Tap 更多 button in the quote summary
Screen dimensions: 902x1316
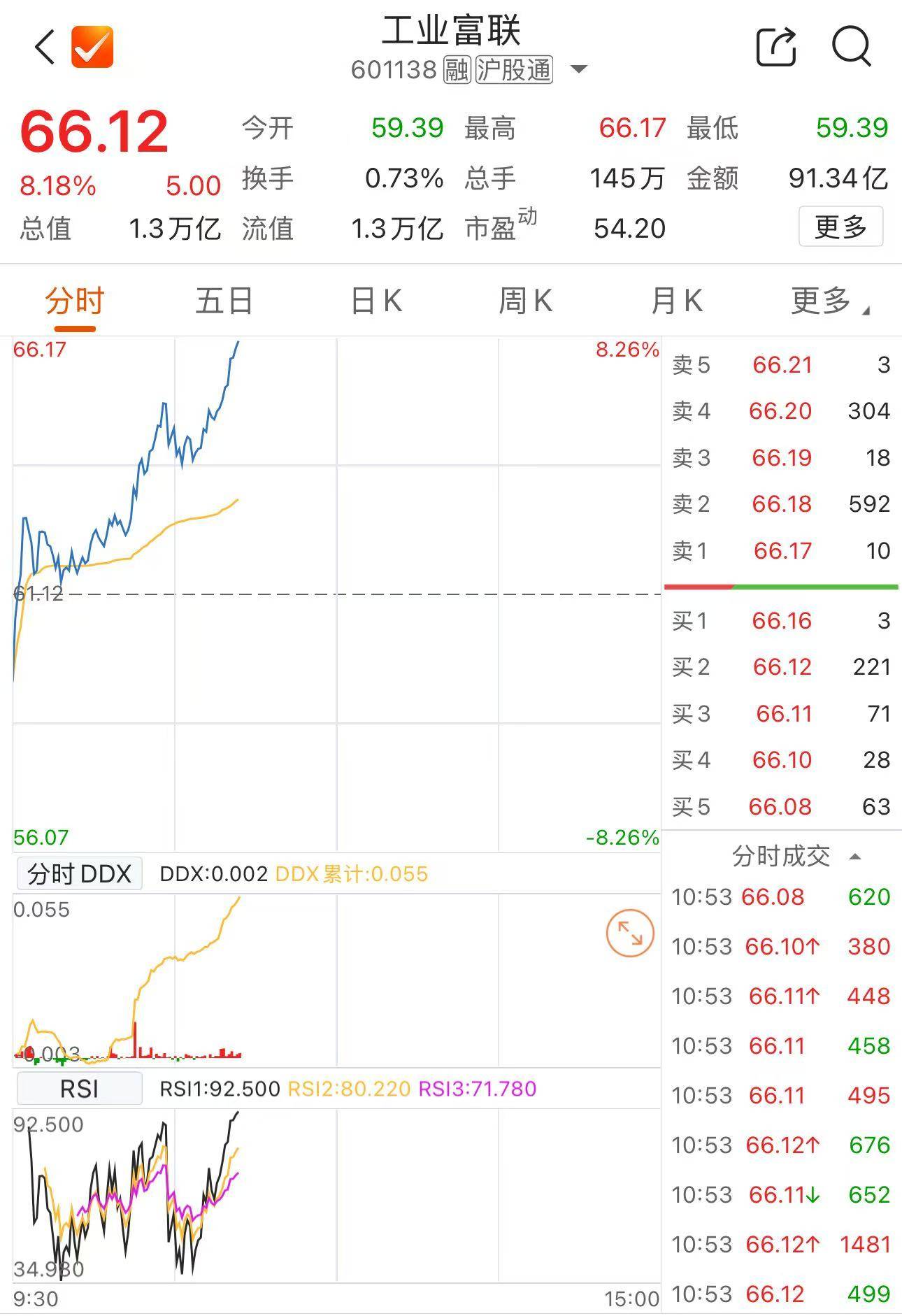tap(840, 227)
